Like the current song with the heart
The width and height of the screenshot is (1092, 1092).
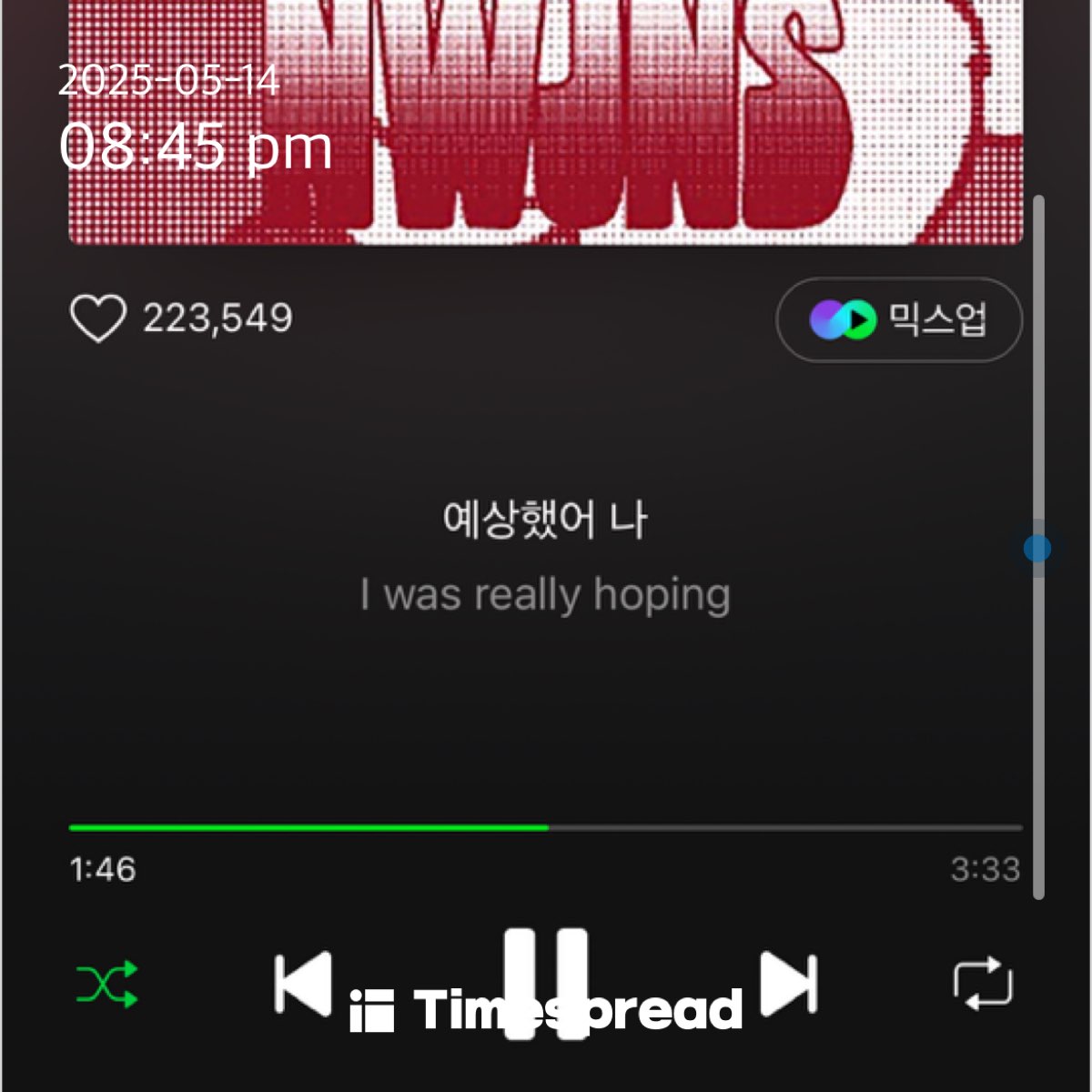click(x=97, y=318)
